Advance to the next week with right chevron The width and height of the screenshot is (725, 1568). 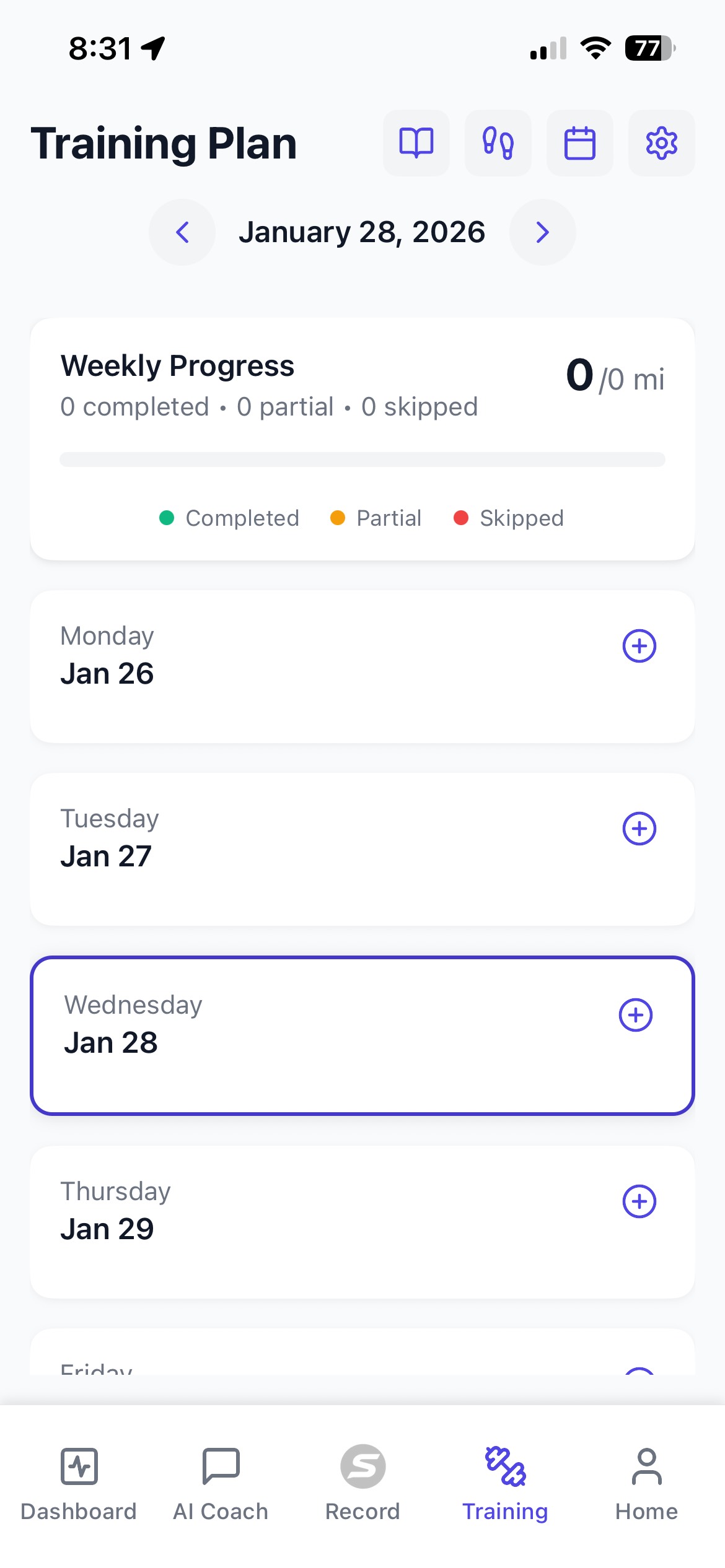(543, 232)
